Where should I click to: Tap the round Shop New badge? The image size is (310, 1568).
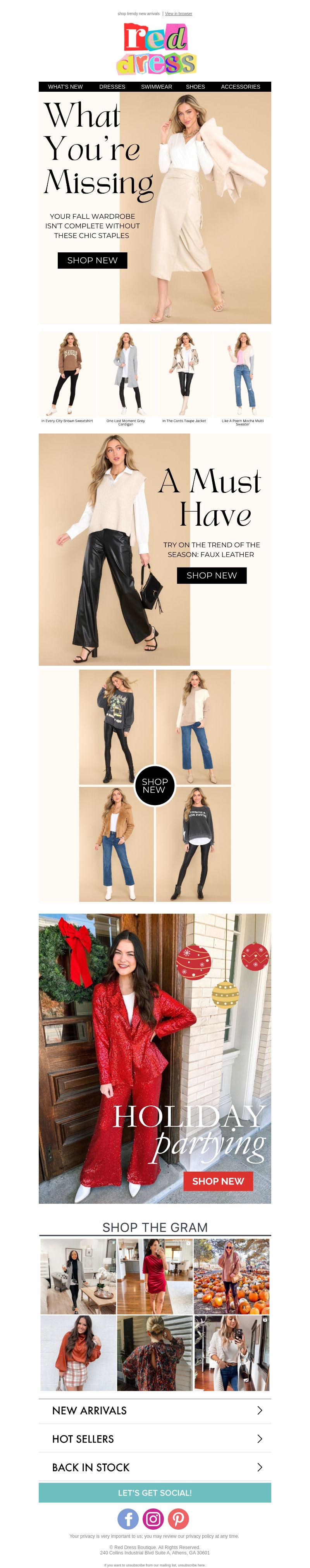[154, 785]
